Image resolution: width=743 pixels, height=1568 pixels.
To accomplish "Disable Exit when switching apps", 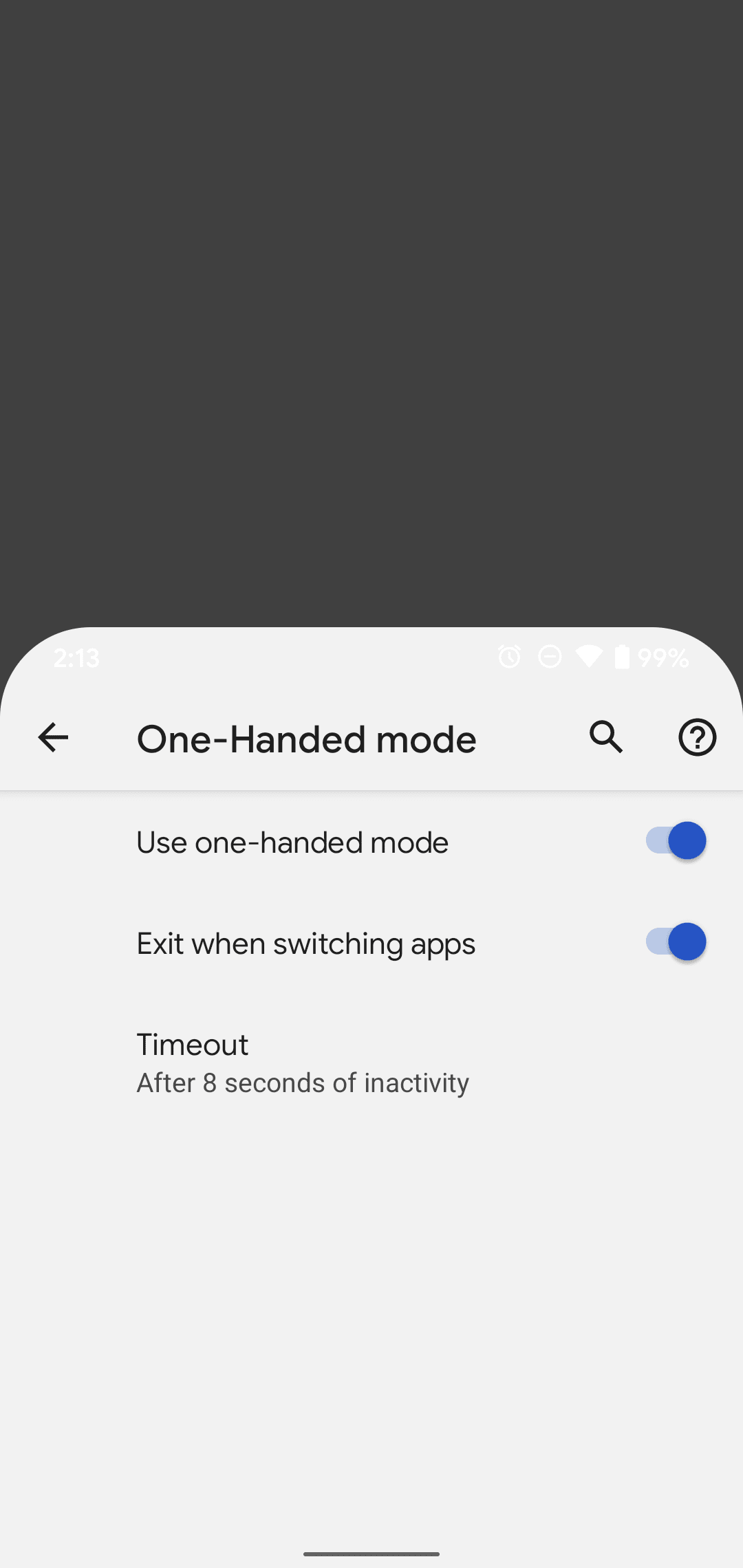I will (676, 941).
